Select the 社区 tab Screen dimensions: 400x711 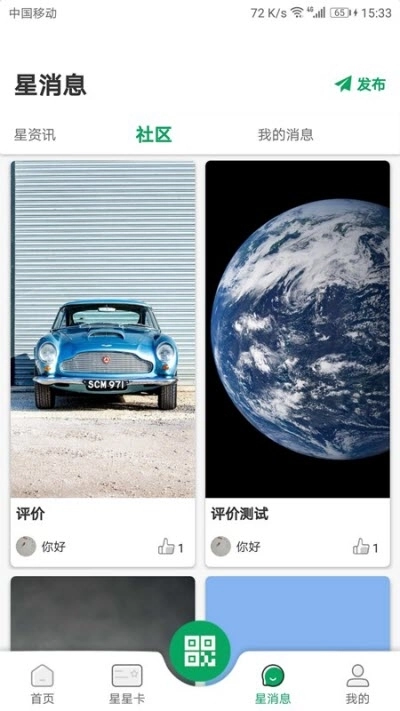pyautogui.click(x=154, y=135)
